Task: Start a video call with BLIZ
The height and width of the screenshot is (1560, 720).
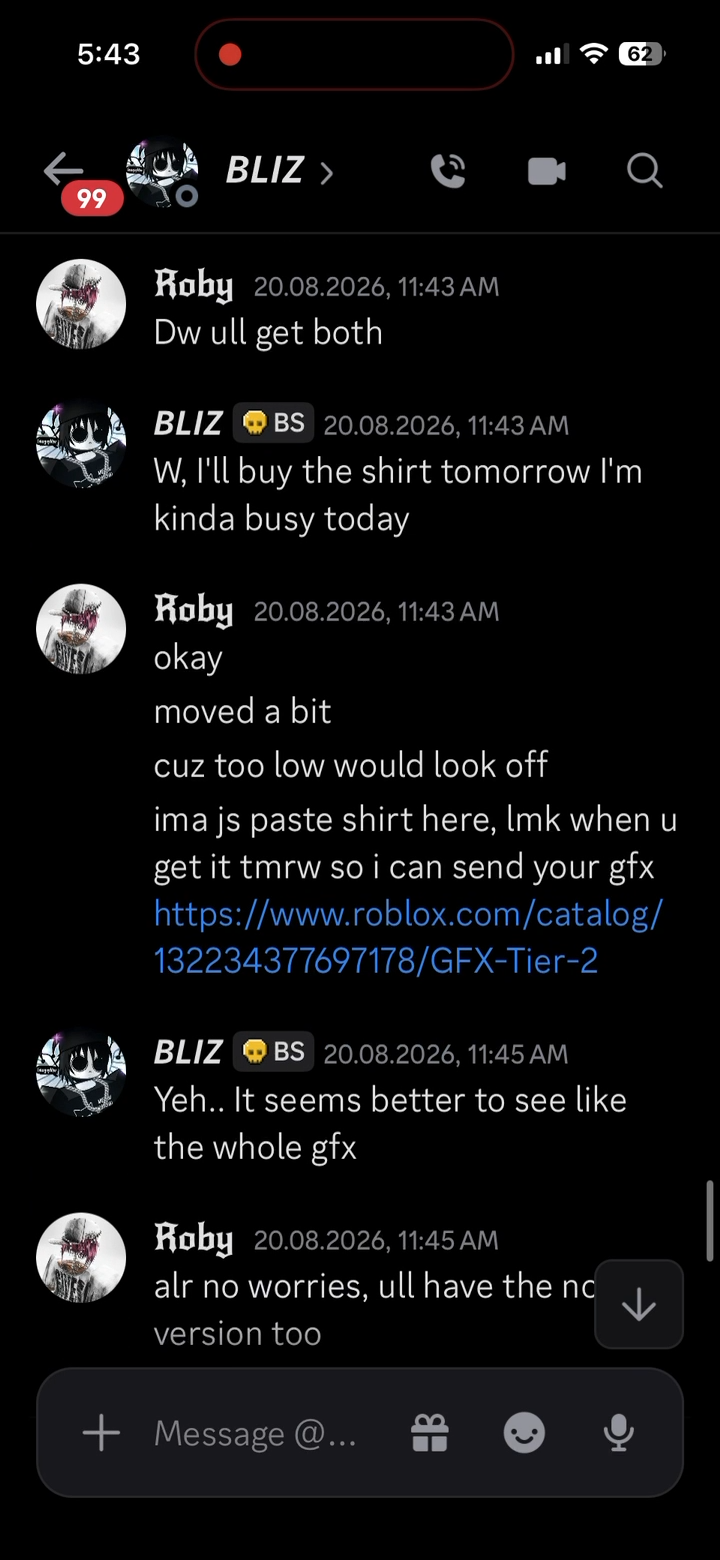Action: [x=546, y=171]
